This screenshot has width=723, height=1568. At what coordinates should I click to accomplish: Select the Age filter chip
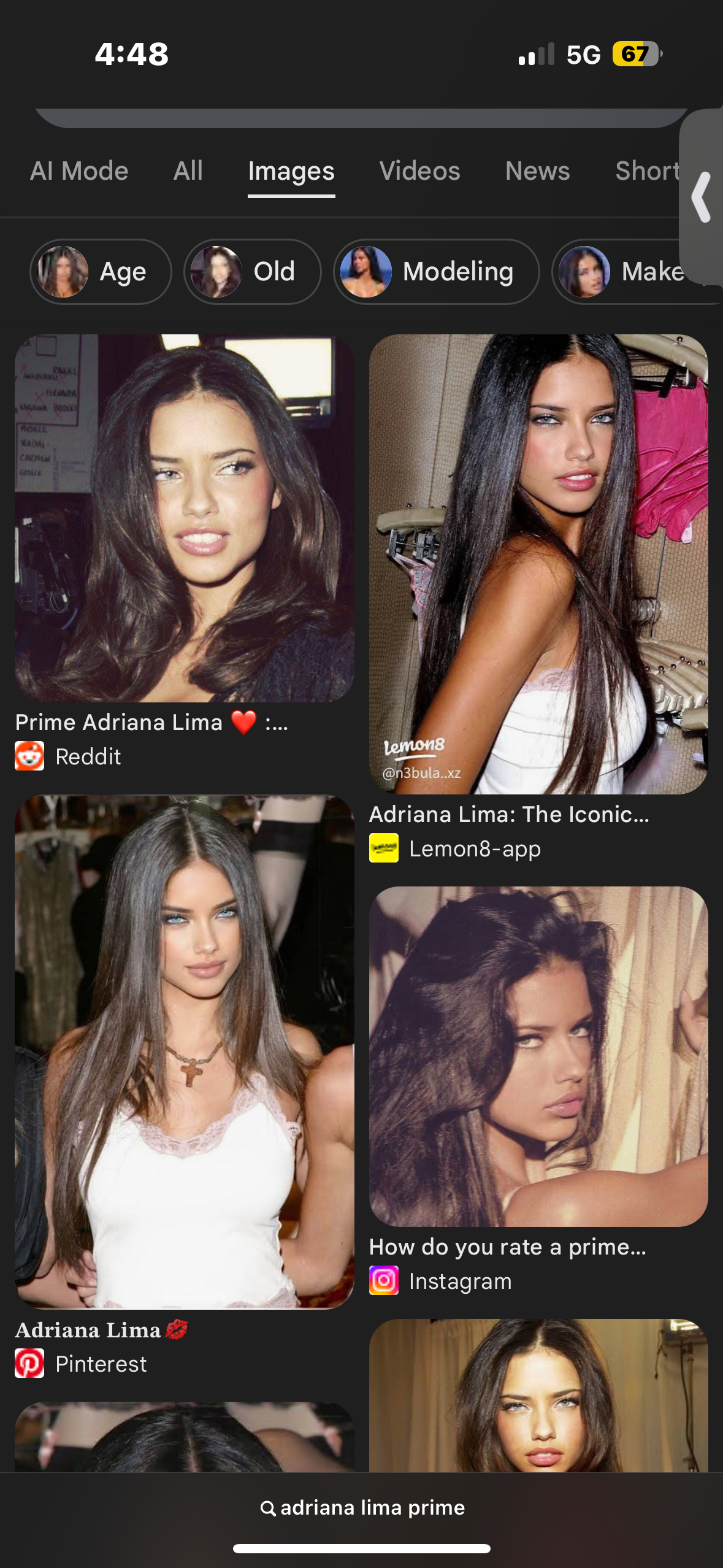coord(101,272)
